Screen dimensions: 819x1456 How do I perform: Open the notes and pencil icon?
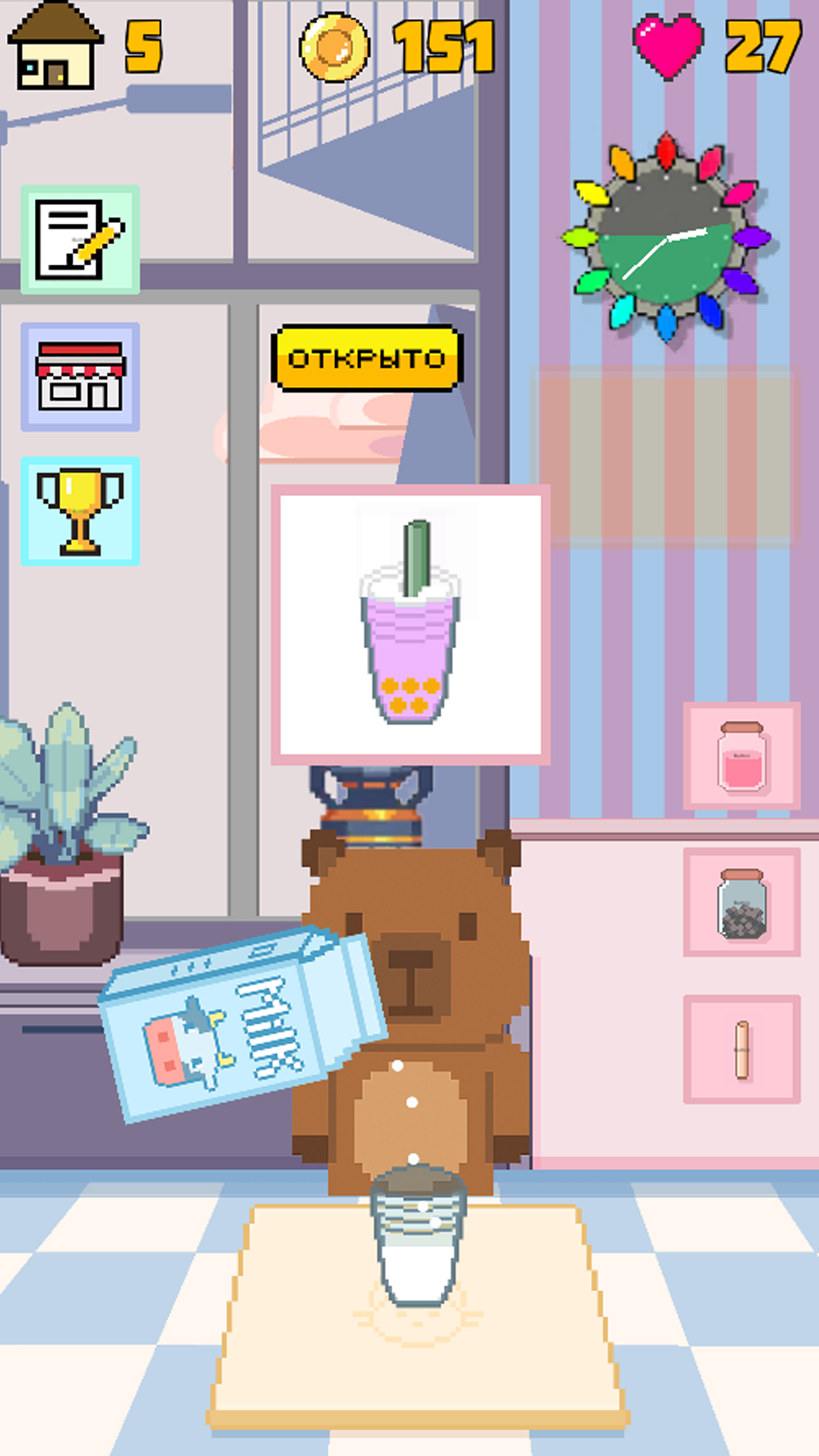click(x=80, y=239)
